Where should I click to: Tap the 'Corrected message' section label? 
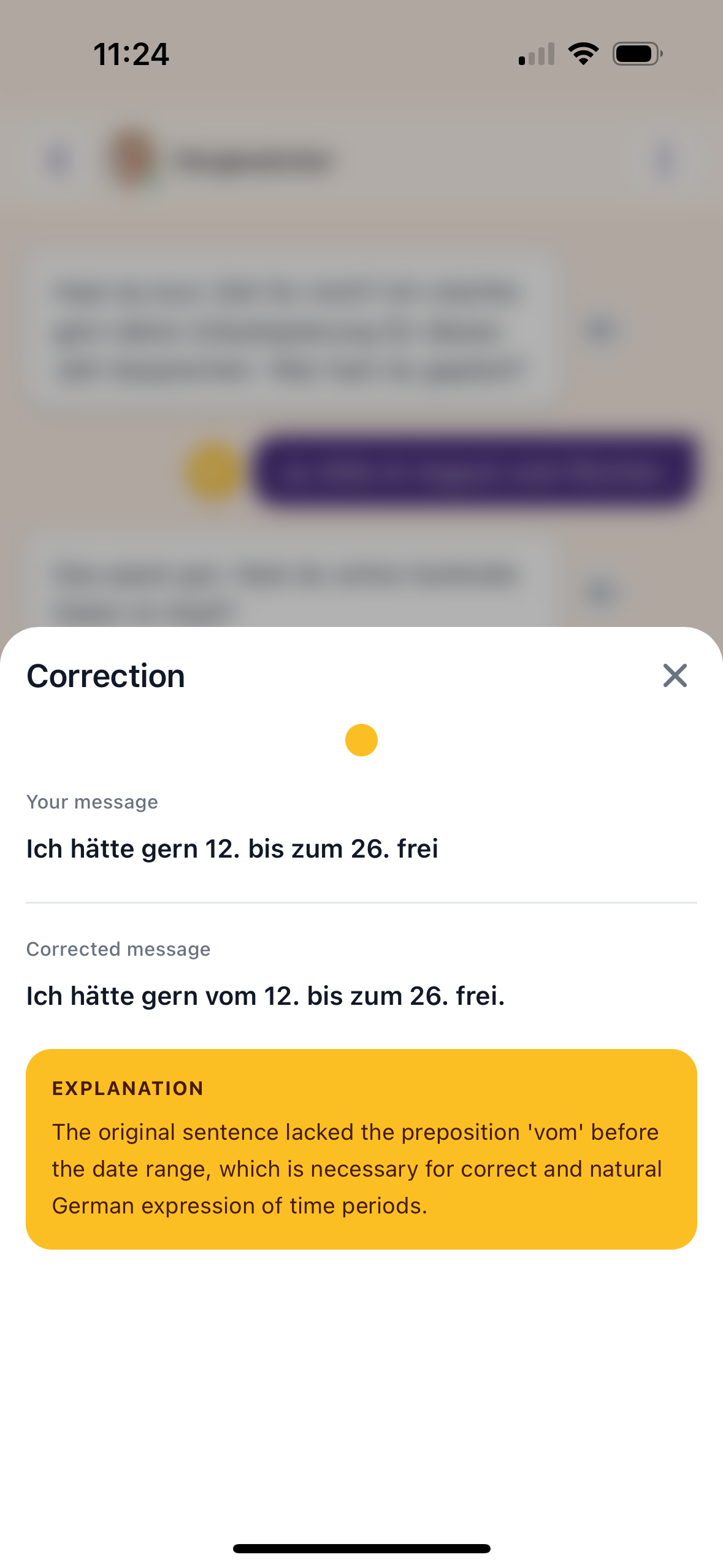pos(118,948)
